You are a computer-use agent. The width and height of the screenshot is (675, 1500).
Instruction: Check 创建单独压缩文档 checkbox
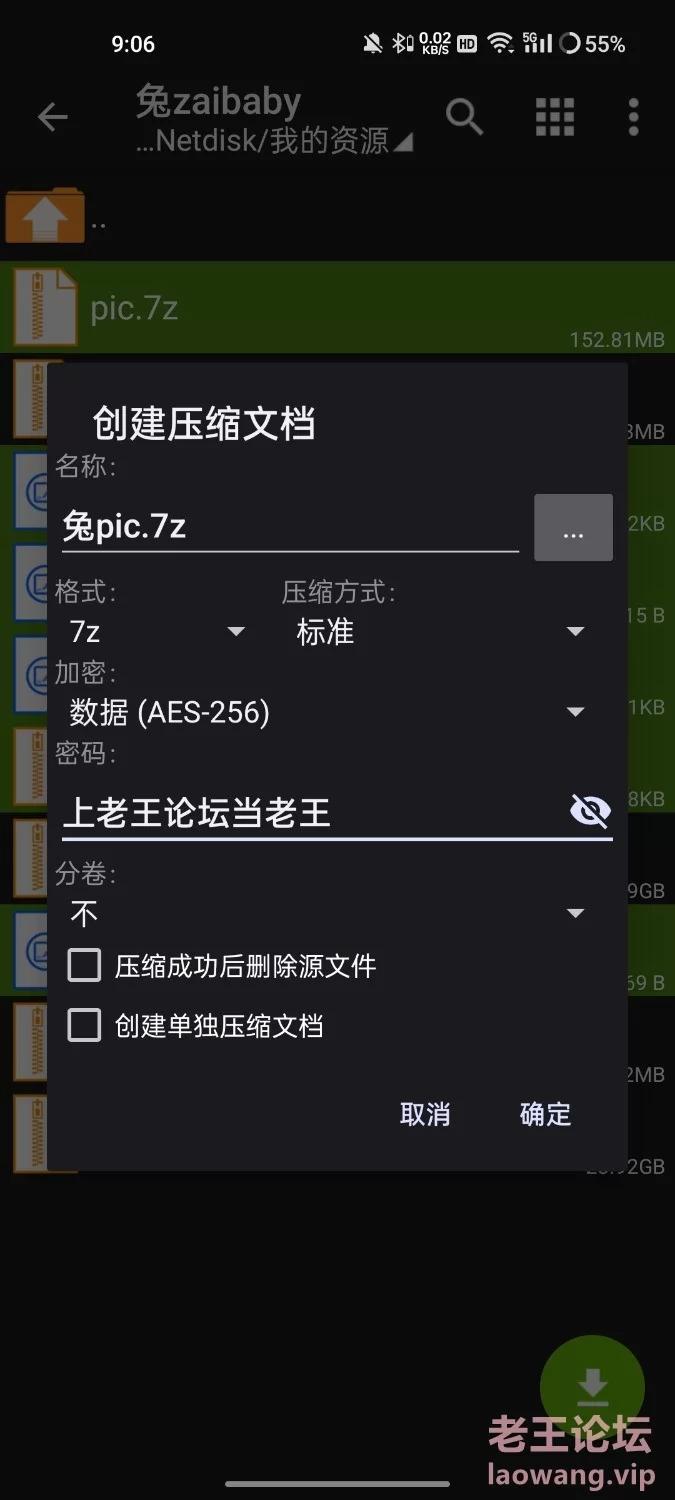coord(84,1026)
